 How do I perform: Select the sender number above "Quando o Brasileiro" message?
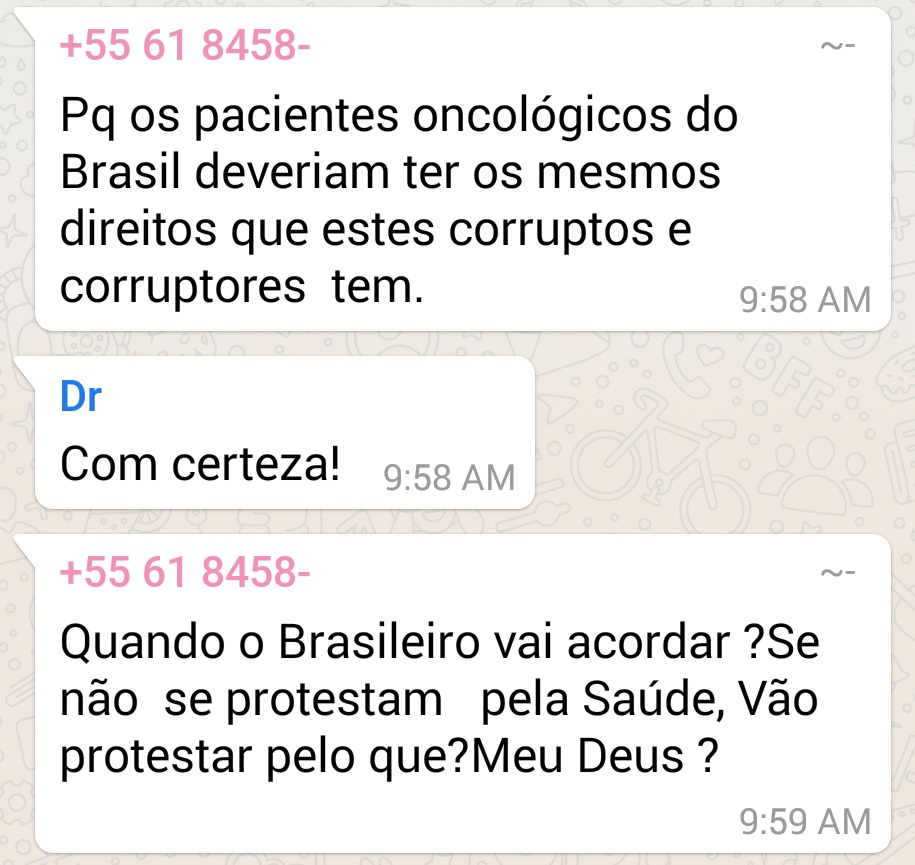click(184, 573)
